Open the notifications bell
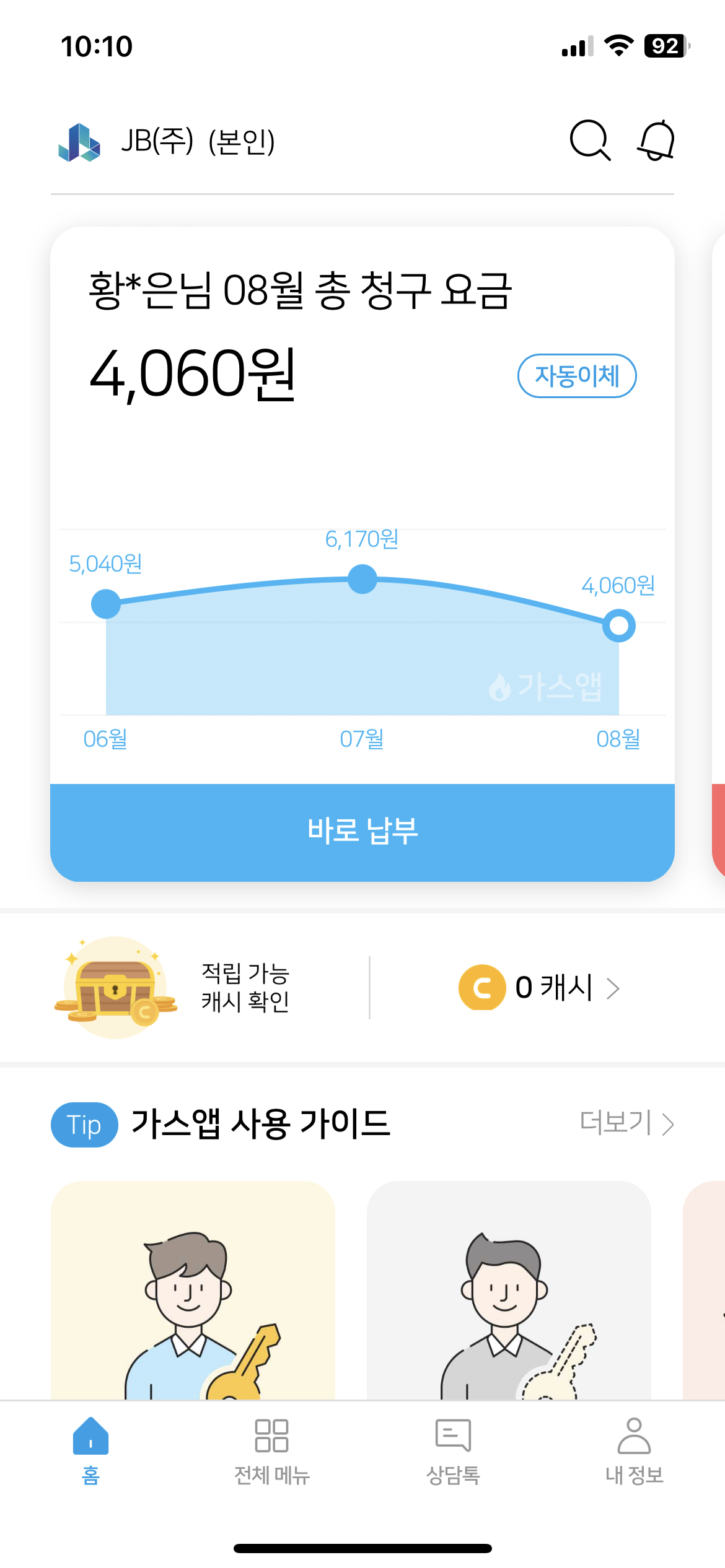 (x=656, y=141)
